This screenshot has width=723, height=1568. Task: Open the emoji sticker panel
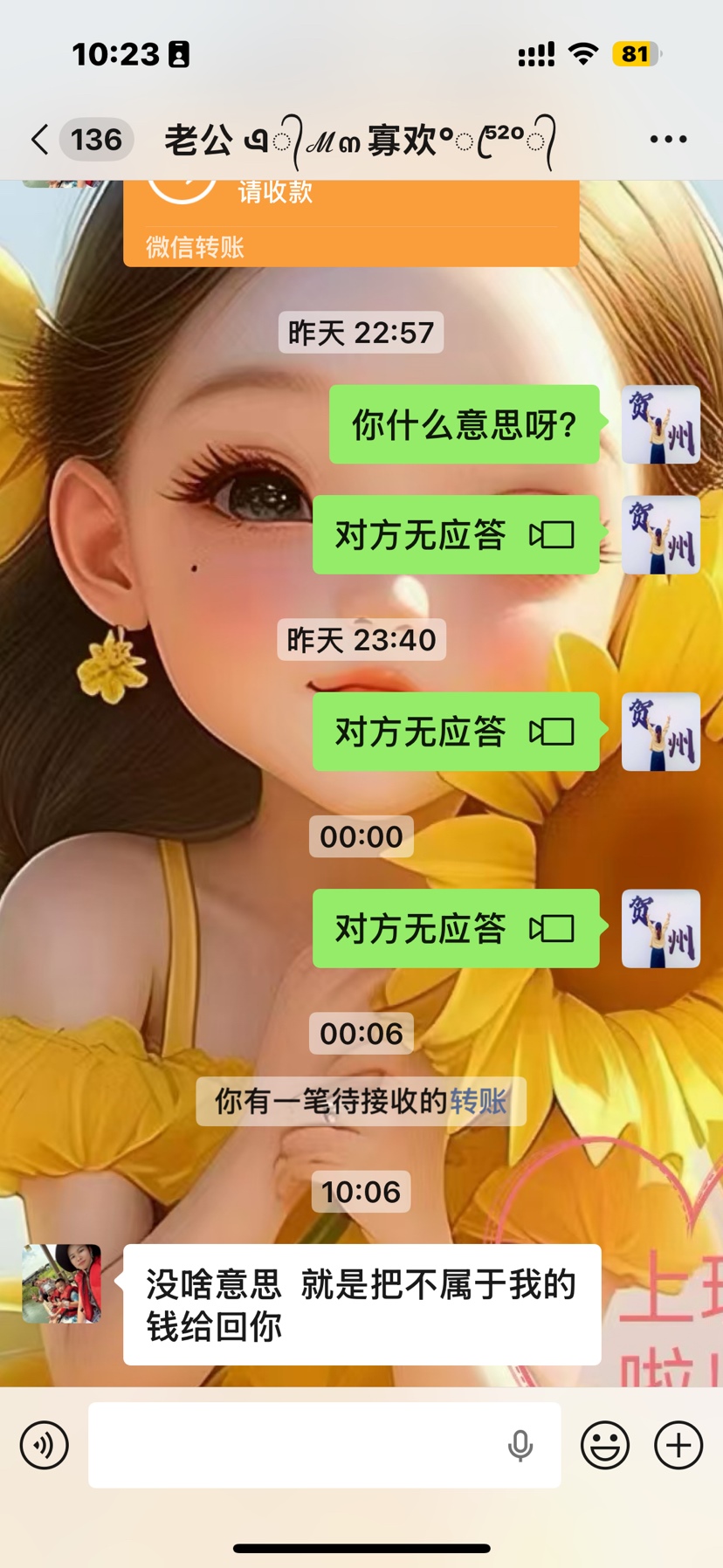tap(605, 1445)
